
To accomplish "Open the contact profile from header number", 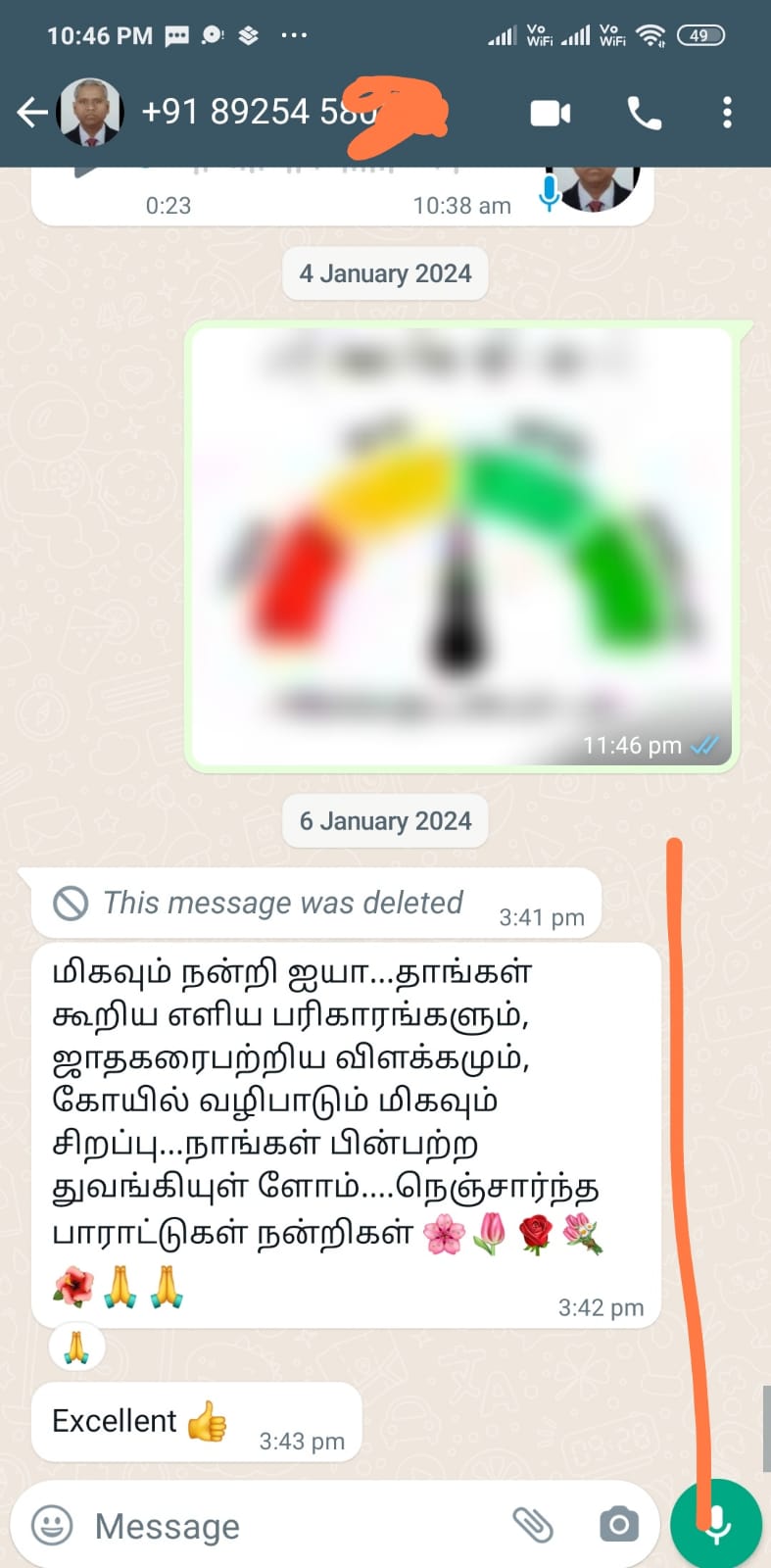I will point(257,112).
